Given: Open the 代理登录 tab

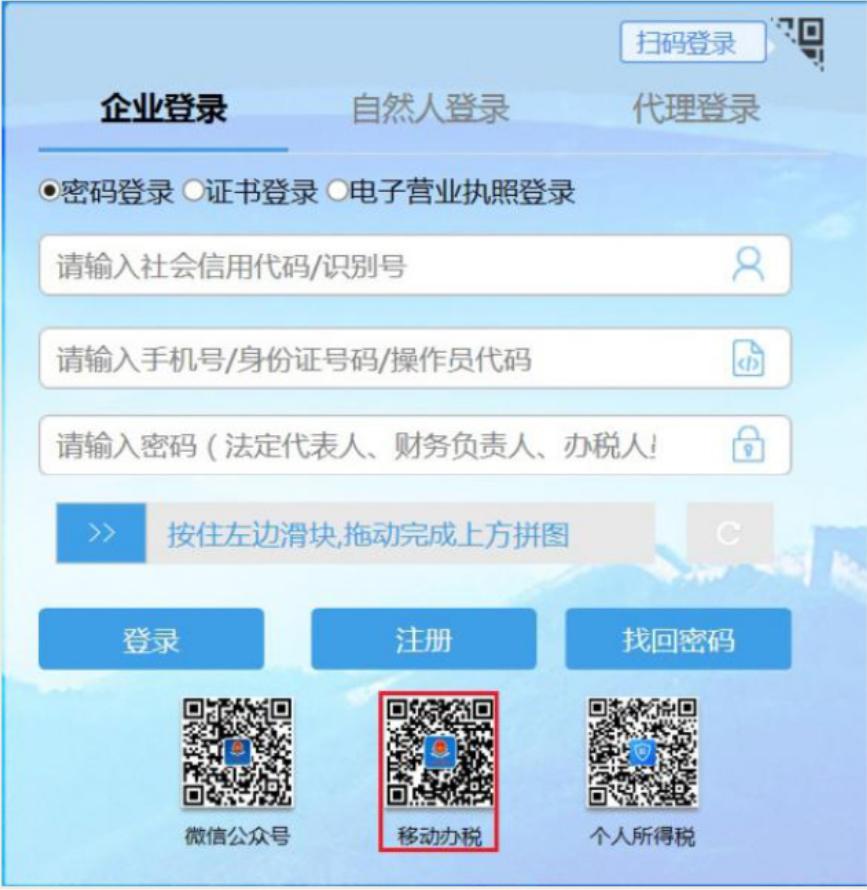Looking at the screenshot, I should (696, 109).
